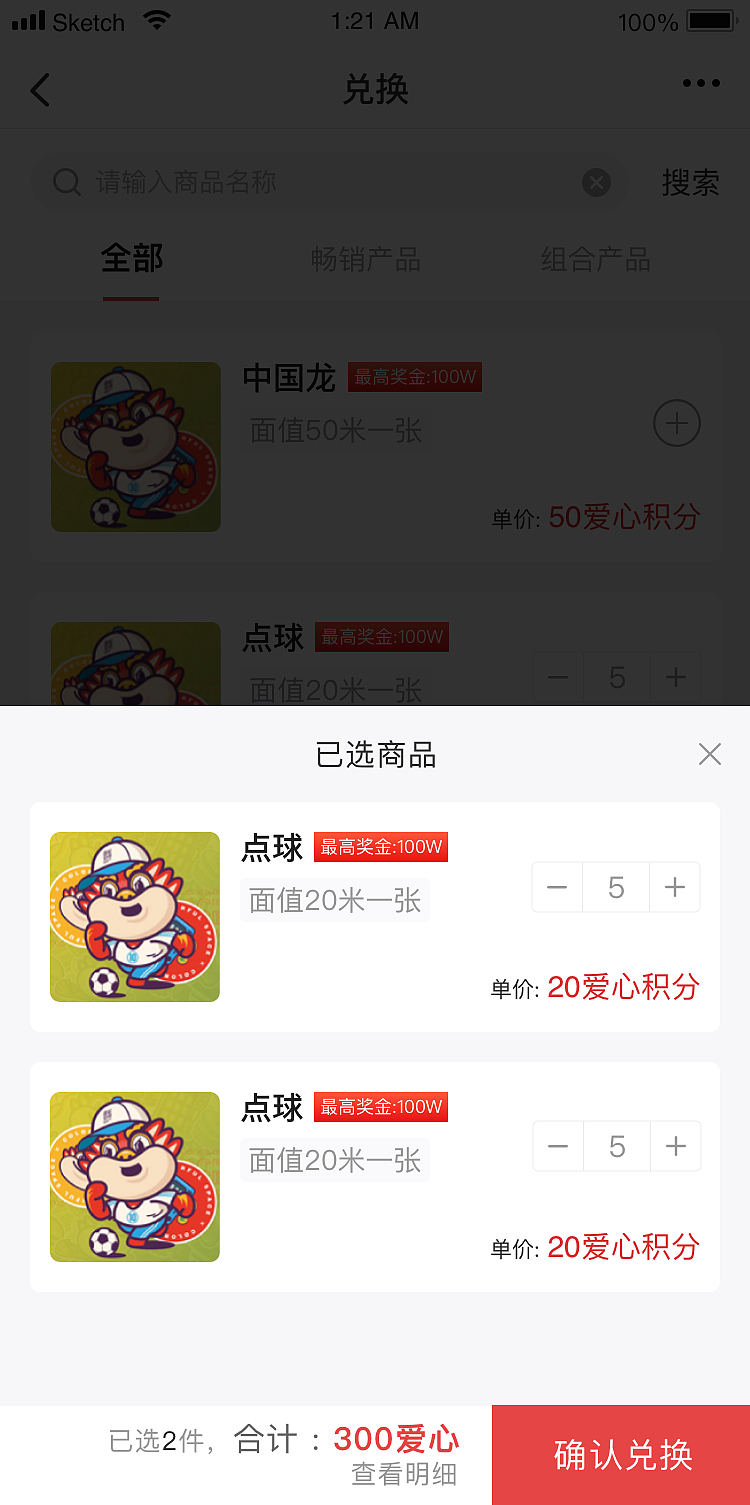Viewport: 750px width, 1505px height.
Task: Click the 搜索 search button
Action: click(x=691, y=183)
